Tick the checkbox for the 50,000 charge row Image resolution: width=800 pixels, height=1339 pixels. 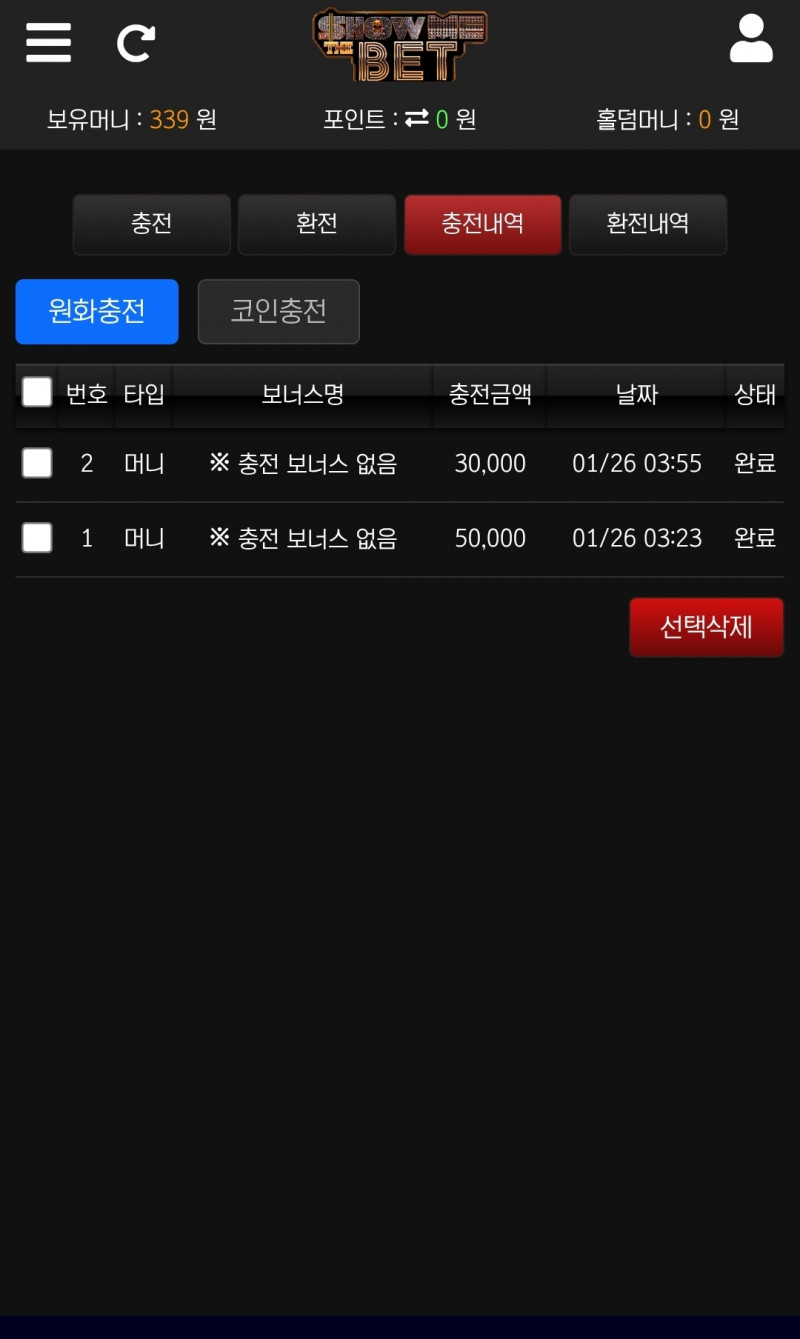[x=37, y=538]
